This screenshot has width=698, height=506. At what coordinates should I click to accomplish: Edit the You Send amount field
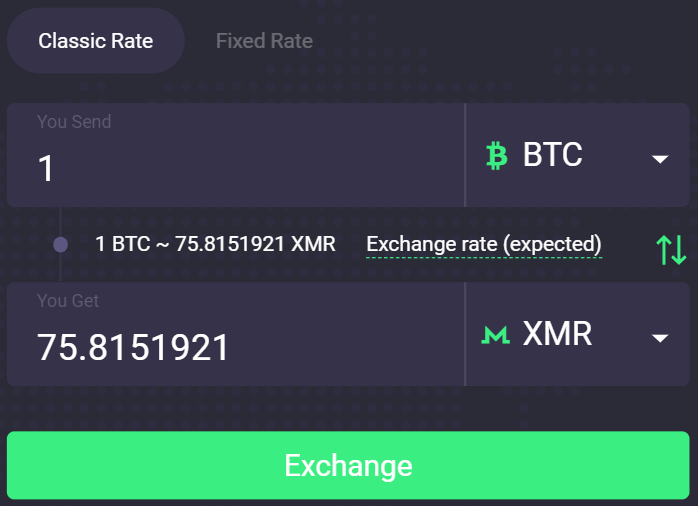point(235,167)
